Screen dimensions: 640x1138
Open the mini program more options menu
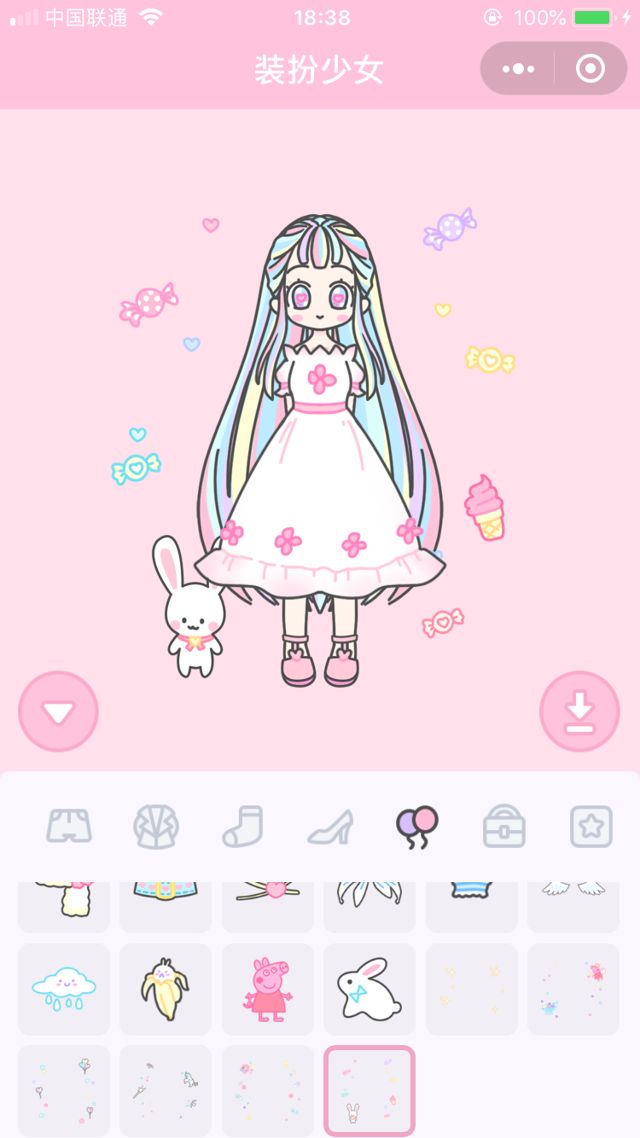tap(518, 69)
